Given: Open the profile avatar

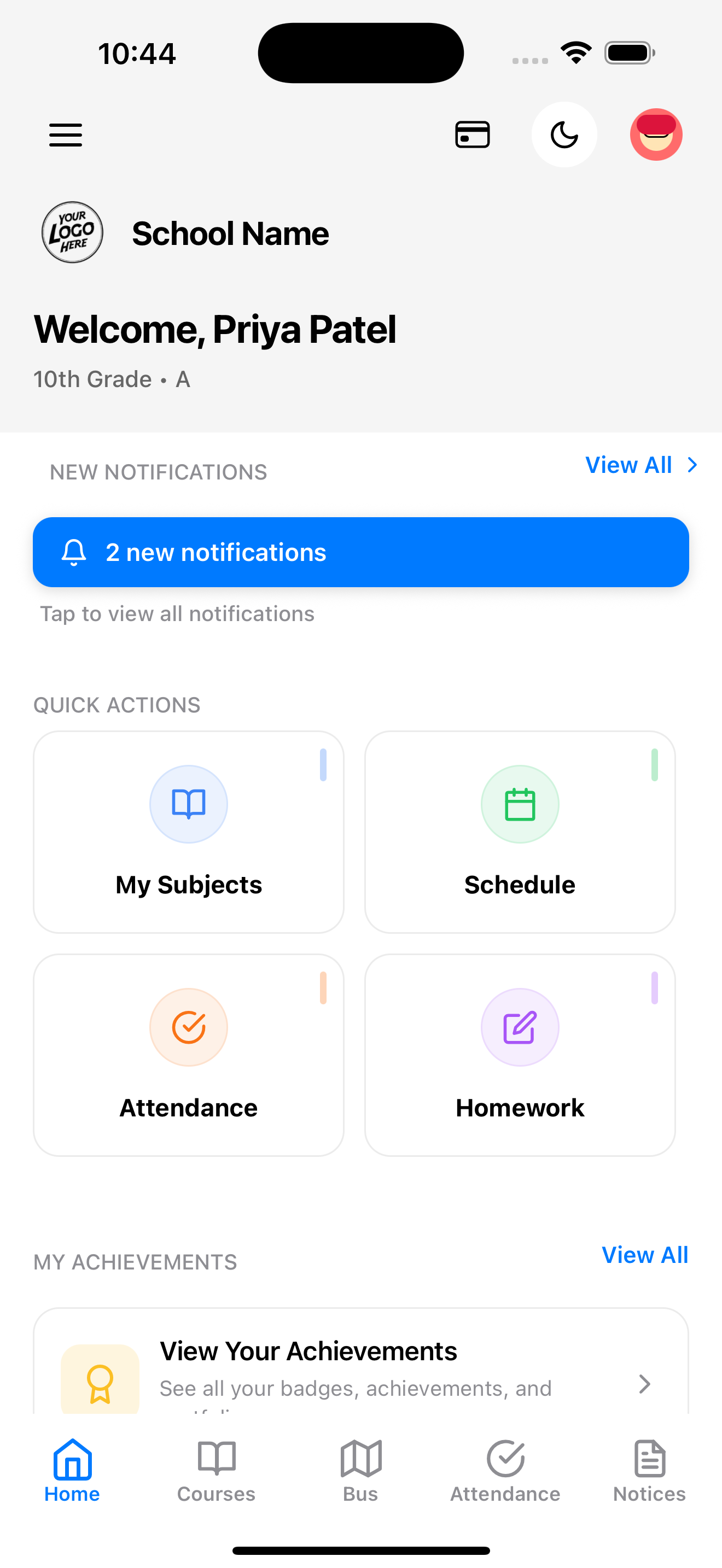Looking at the screenshot, I should [x=656, y=134].
